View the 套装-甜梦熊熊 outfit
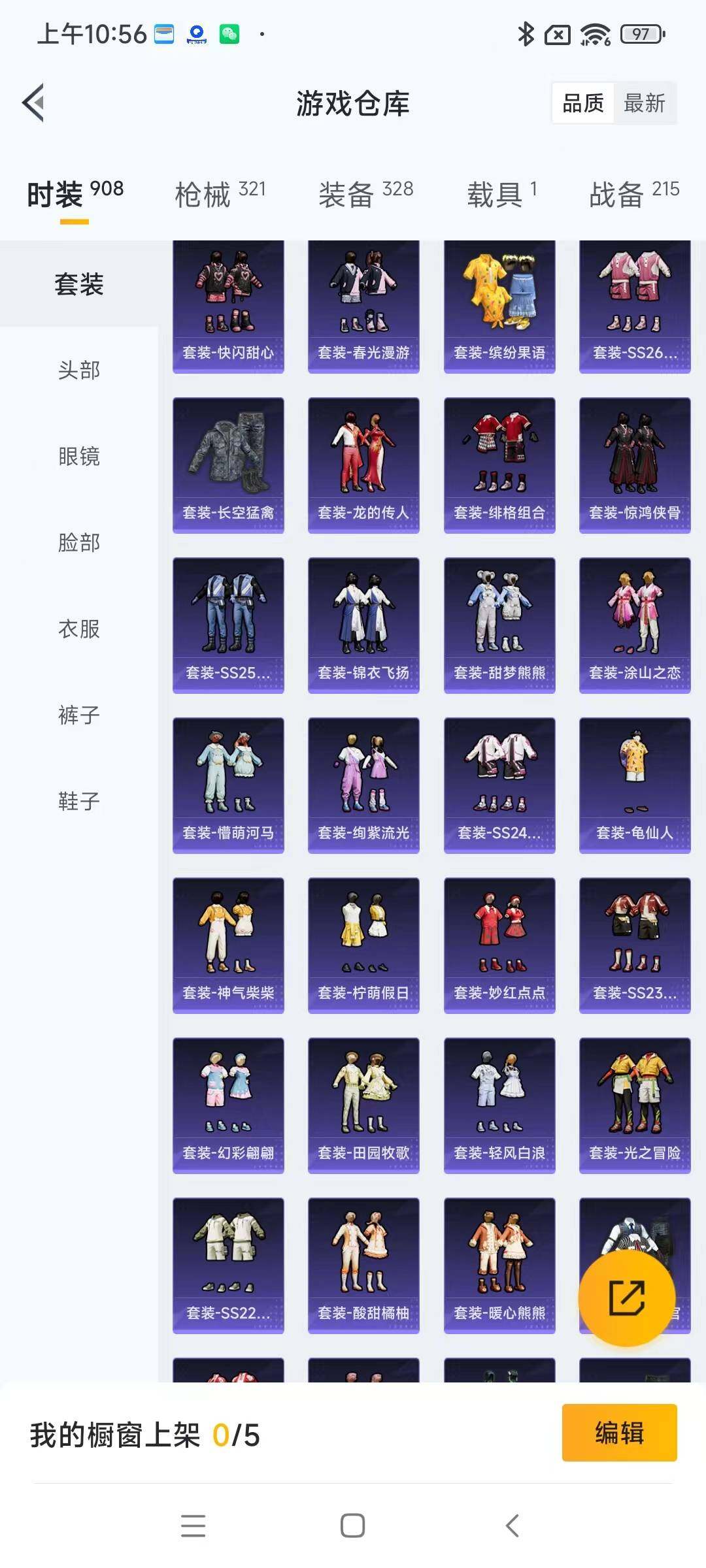706x1568 pixels. (x=499, y=625)
